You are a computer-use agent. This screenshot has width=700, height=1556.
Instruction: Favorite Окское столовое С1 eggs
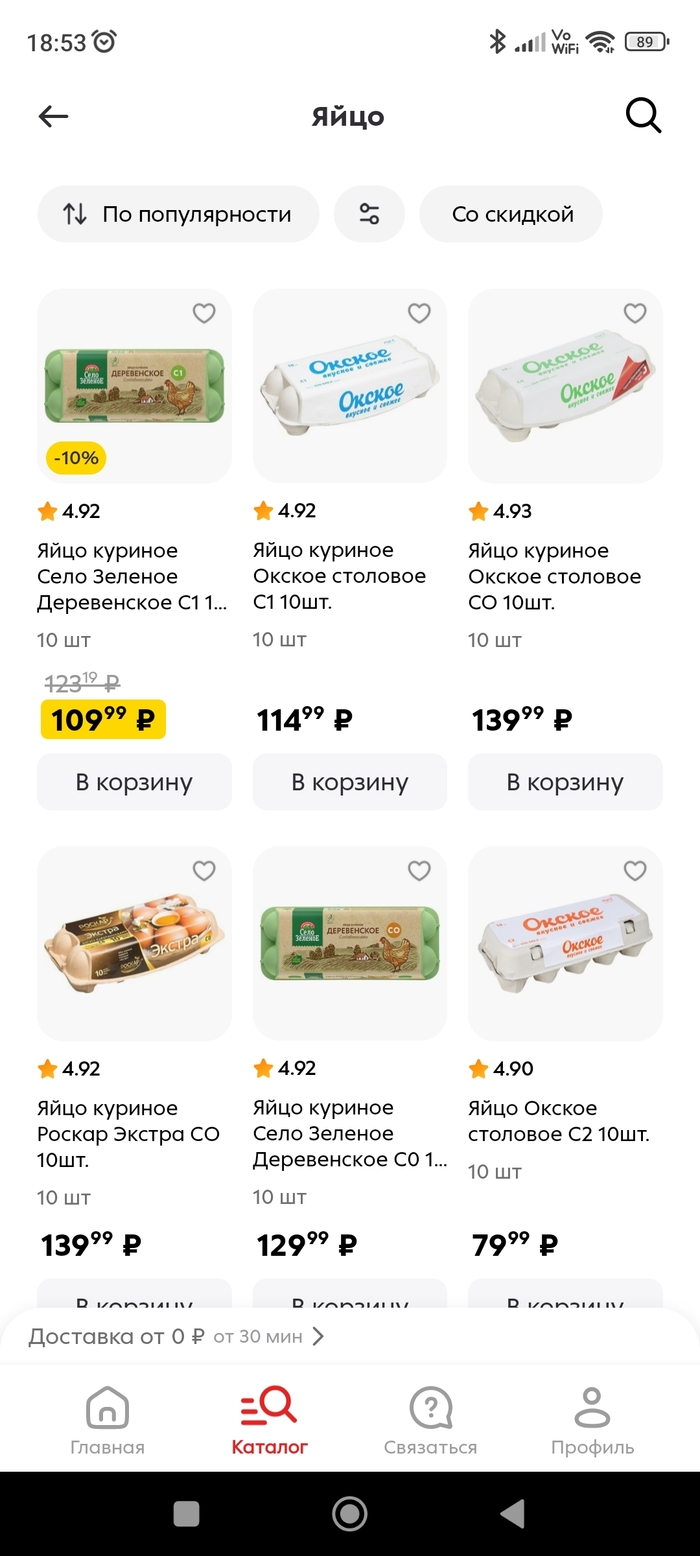(x=419, y=314)
